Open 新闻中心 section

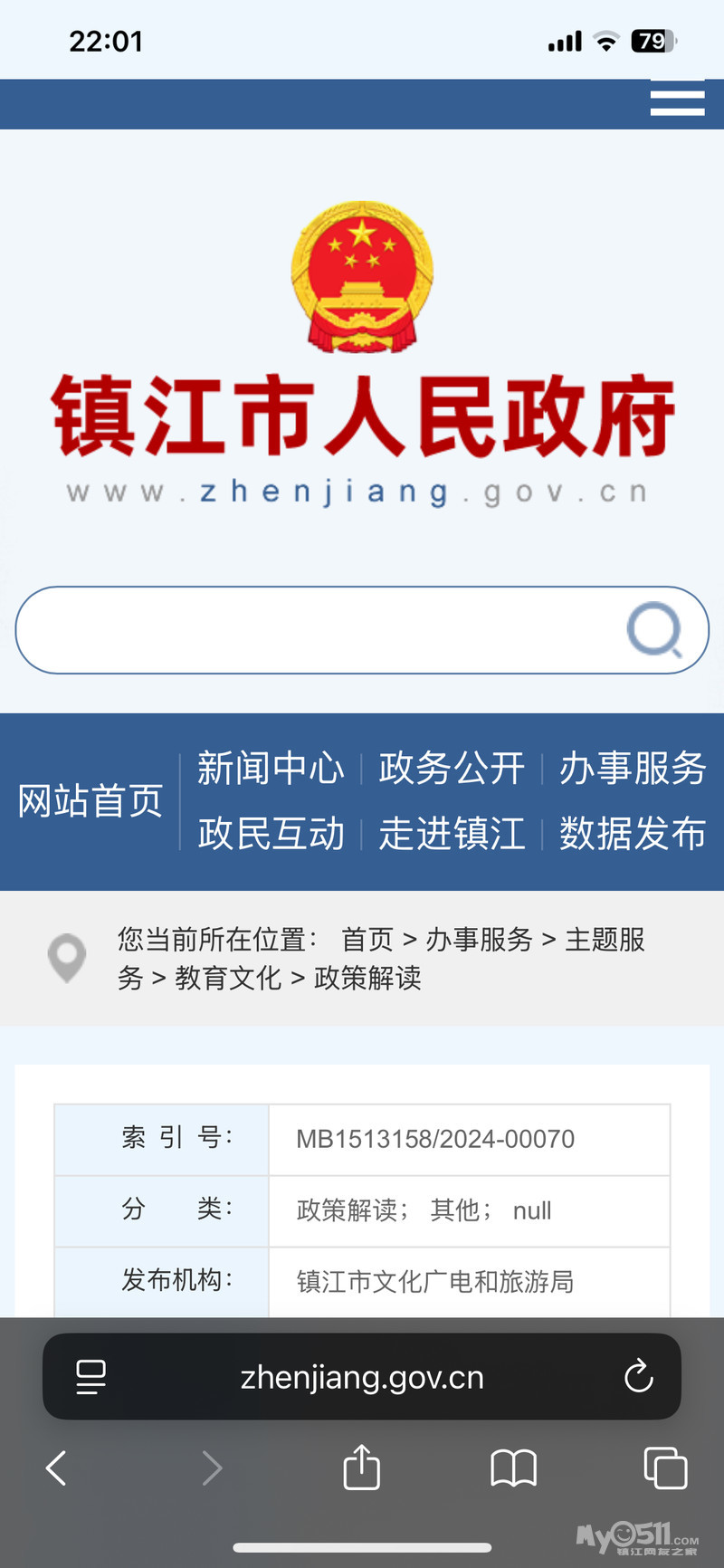pyautogui.click(x=271, y=769)
